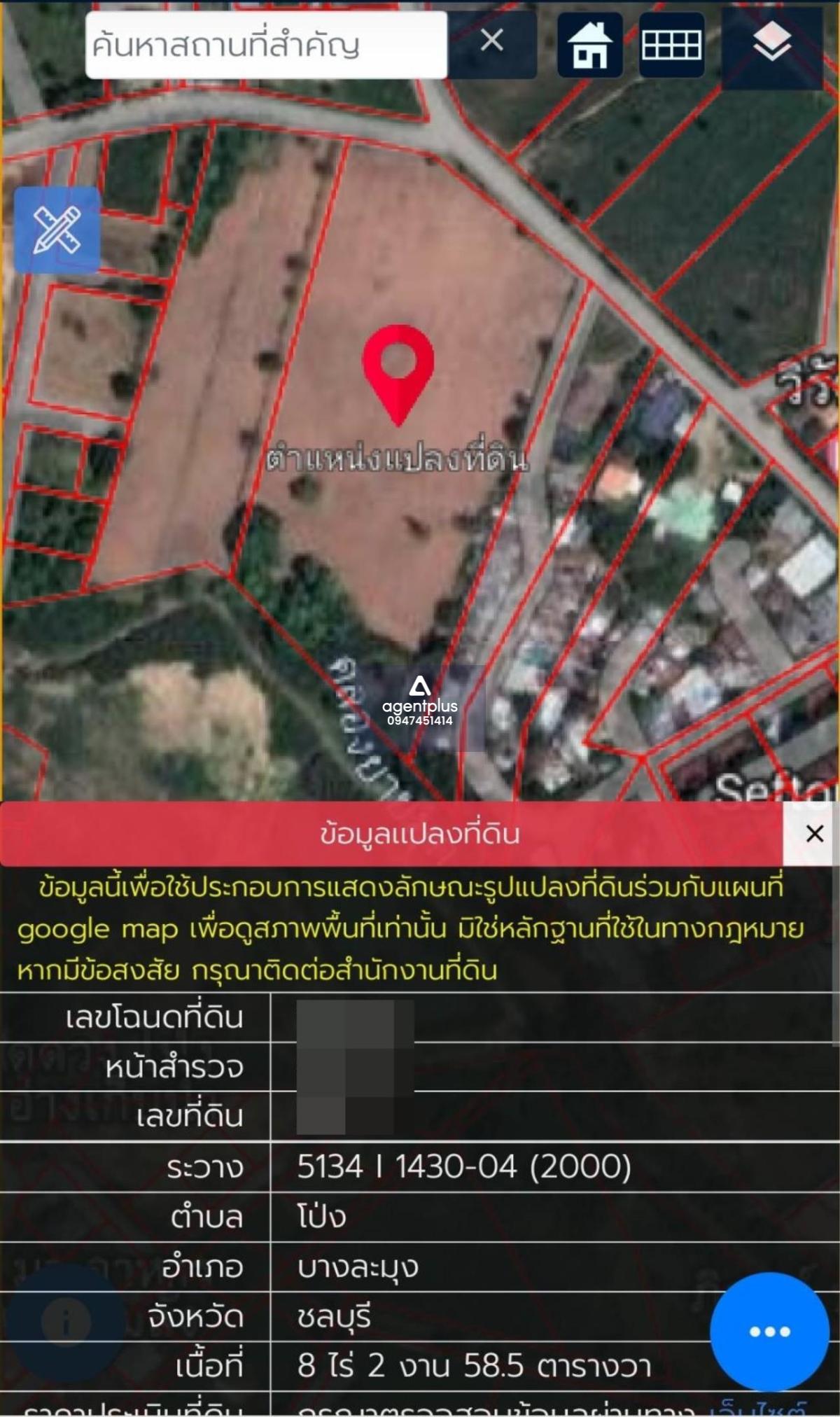Open the home icon in toolbar

(589, 46)
